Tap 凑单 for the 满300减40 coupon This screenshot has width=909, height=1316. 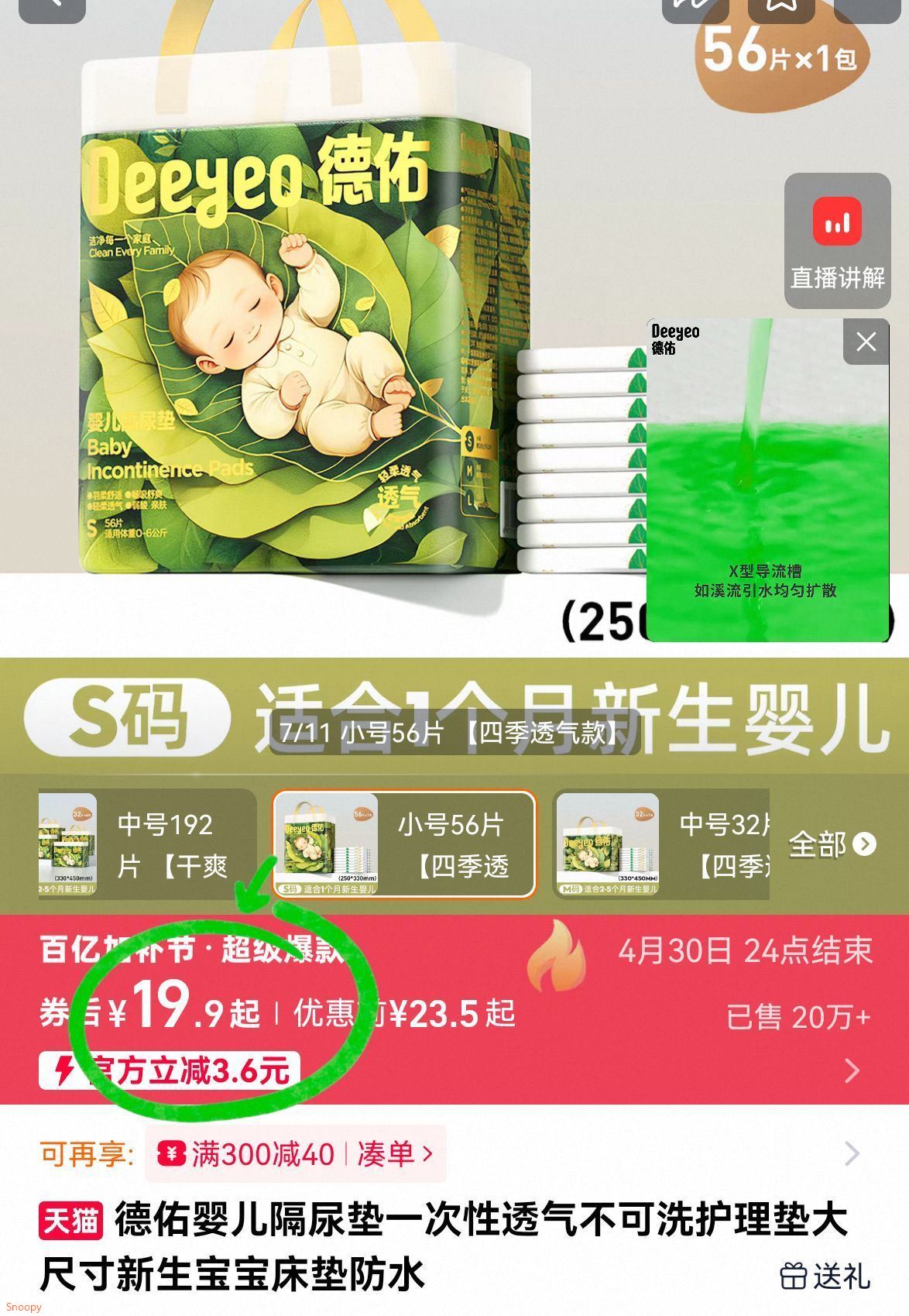tap(394, 1154)
